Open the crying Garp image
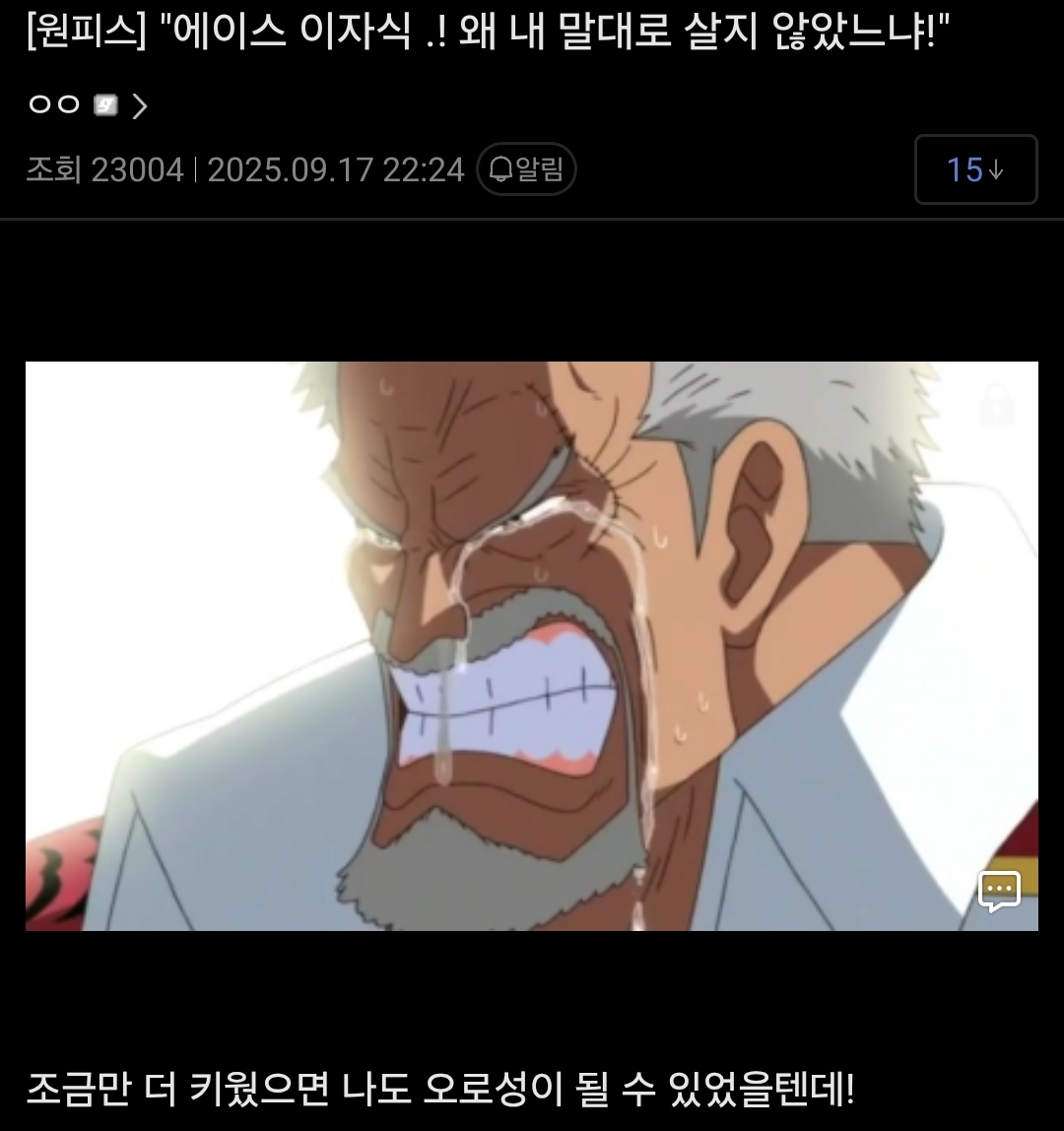The image size is (1064, 1131). (531, 645)
